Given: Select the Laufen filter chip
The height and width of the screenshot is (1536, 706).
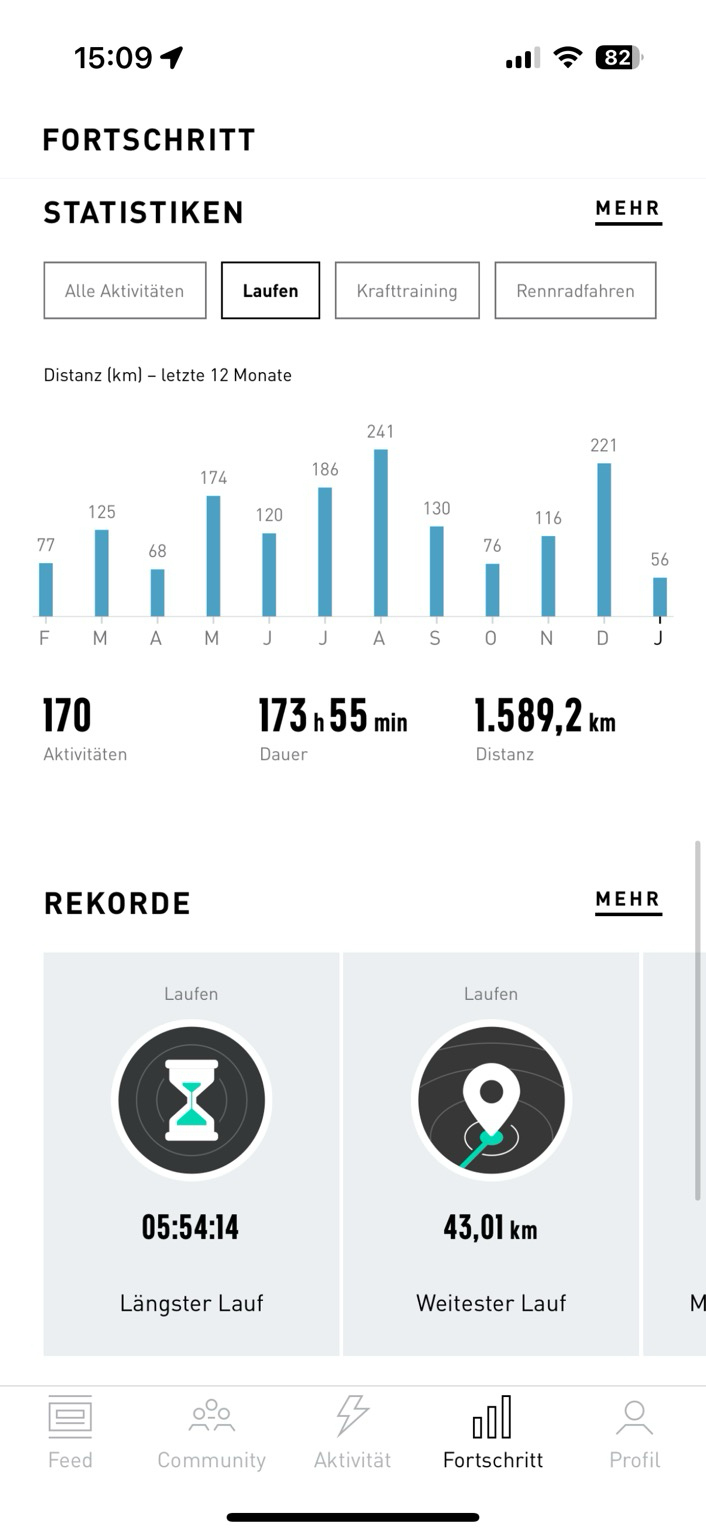Looking at the screenshot, I should tap(270, 291).
